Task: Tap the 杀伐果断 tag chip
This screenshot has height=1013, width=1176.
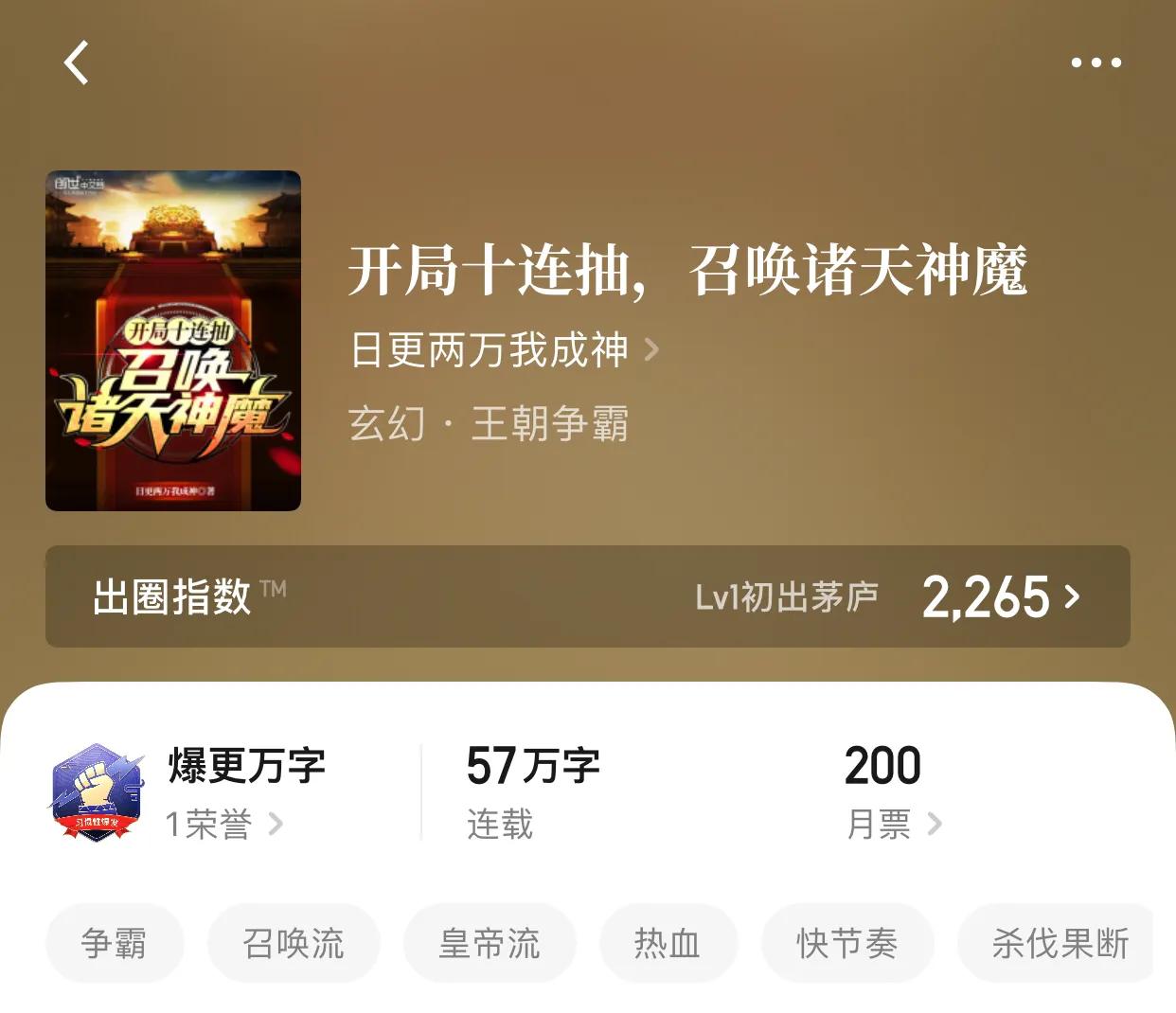Action: click(x=1059, y=943)
